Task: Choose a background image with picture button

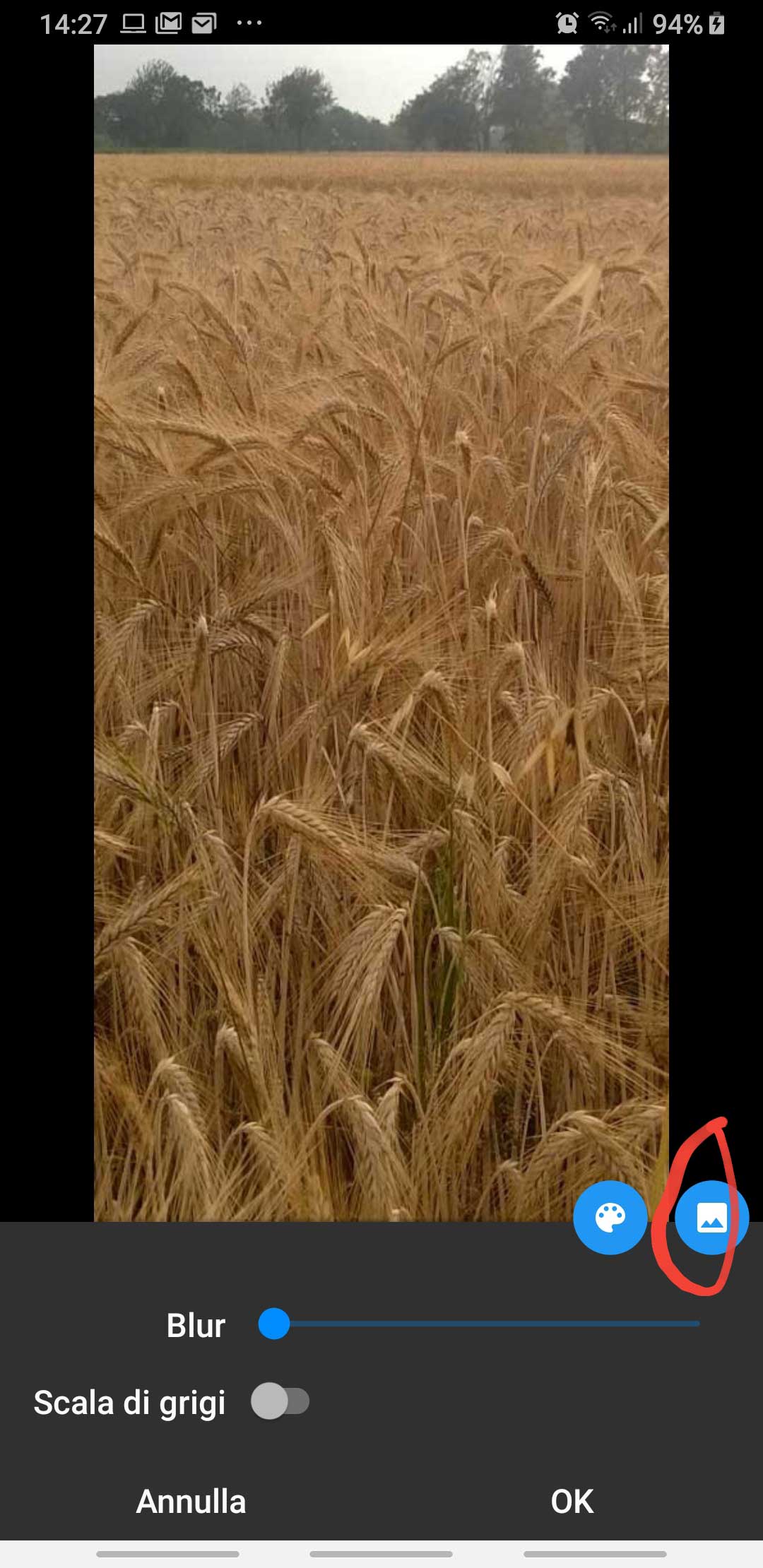Action: point(711,1218)
